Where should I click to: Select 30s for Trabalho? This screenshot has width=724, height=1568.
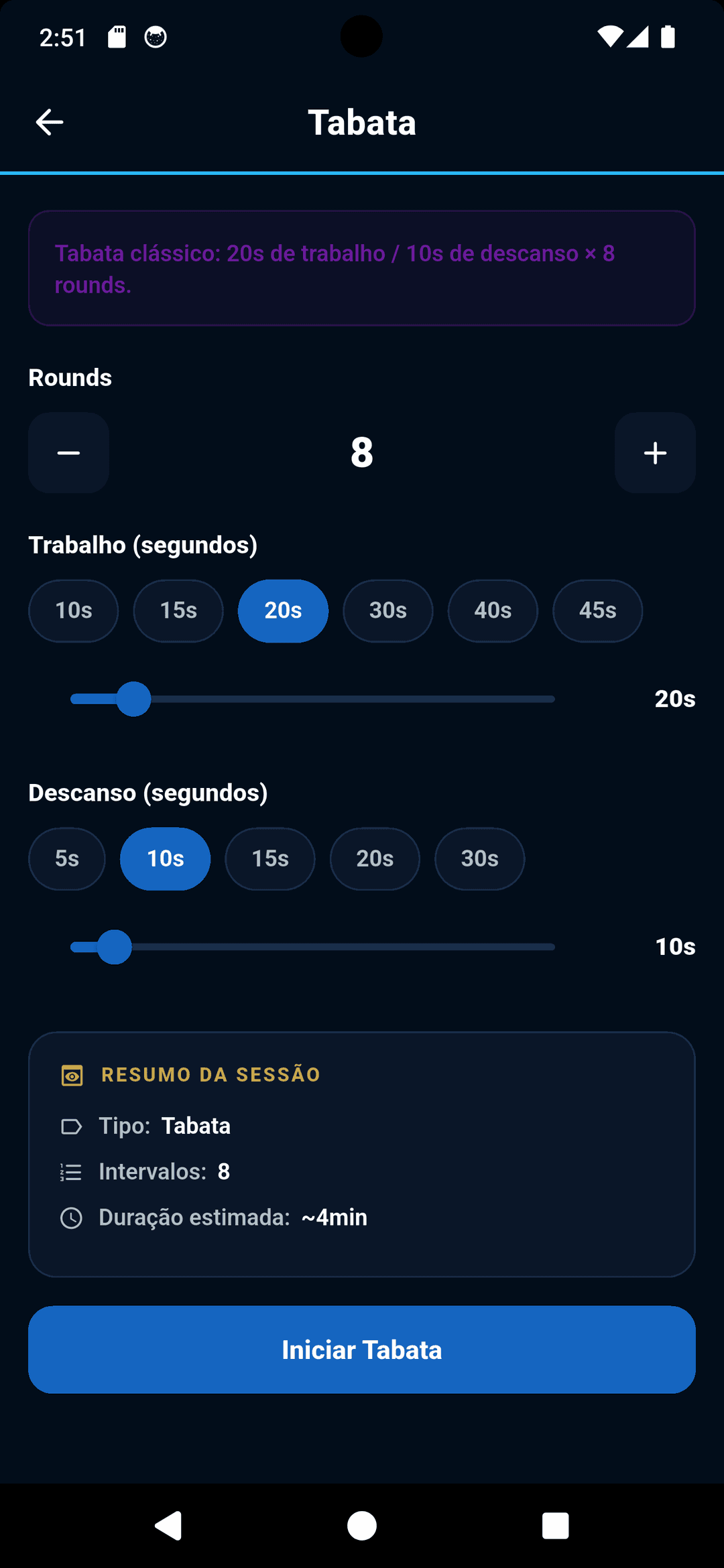[x=387, y=610]
